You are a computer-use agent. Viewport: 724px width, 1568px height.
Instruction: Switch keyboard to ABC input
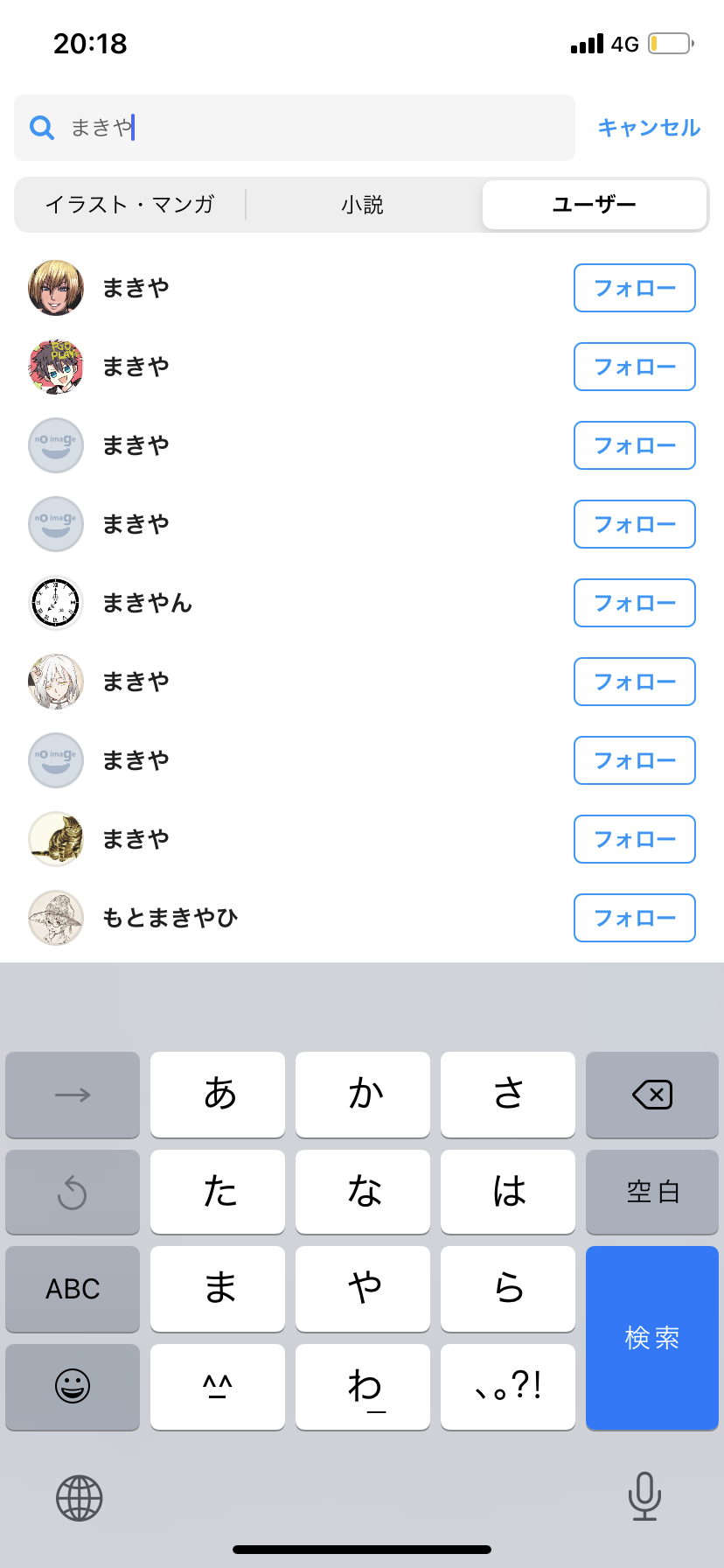[73, 1289]
